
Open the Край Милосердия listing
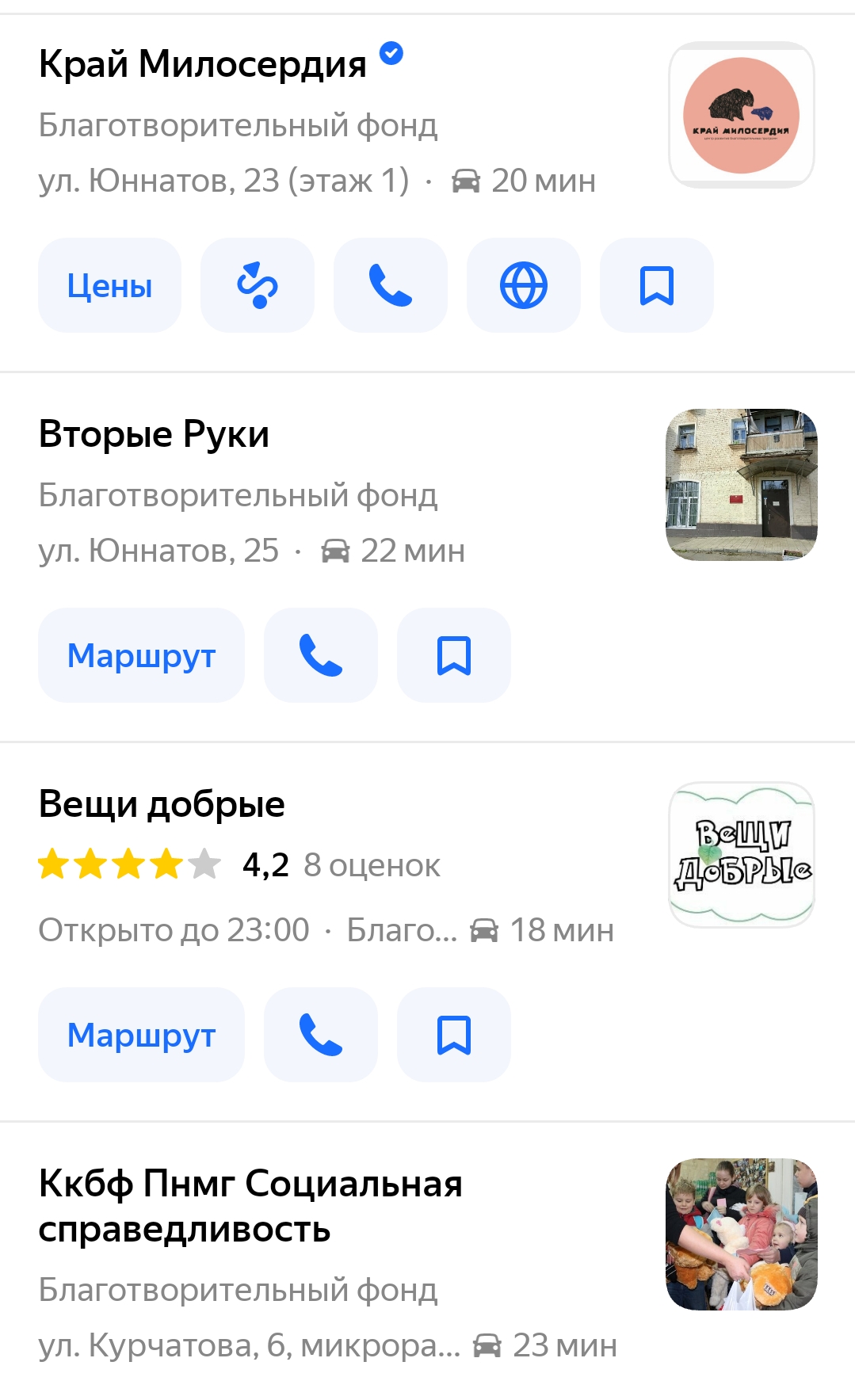click(202, 64)
